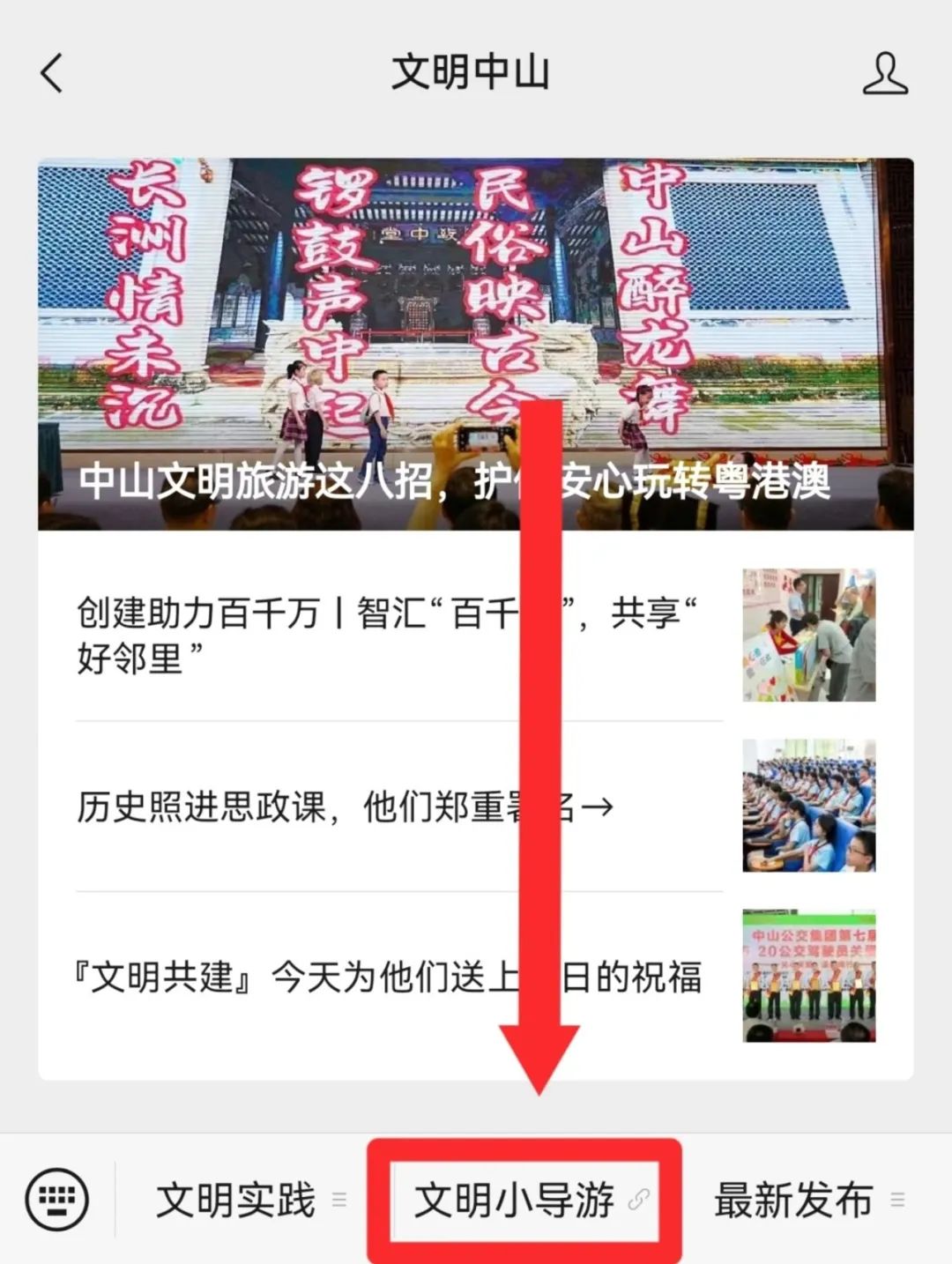Open the 中山文明旅游这八招 headline article
The height and width of the screenshot is (1264, 952).
tap(475, 344)
